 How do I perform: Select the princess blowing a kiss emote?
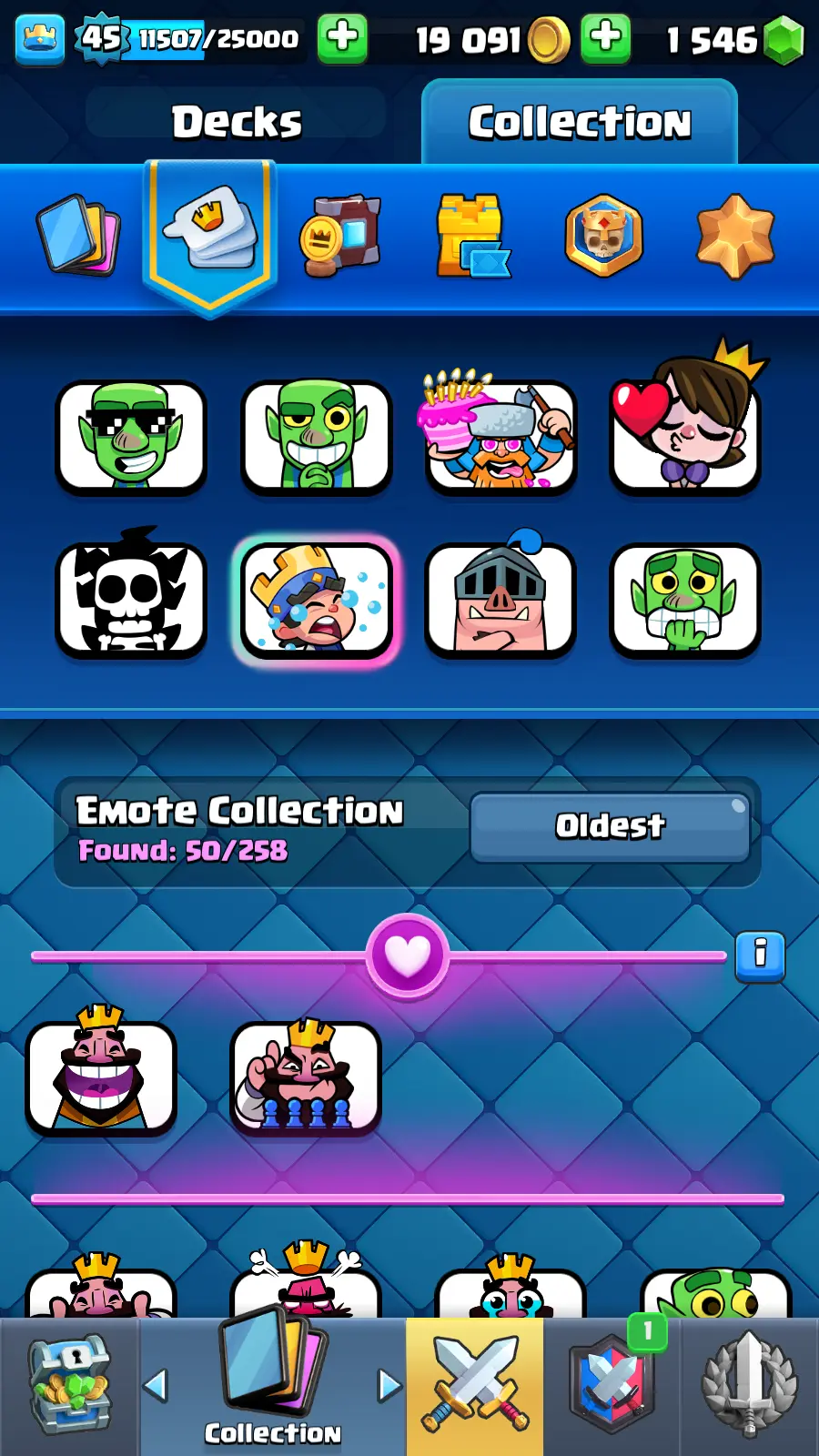pyautogui.click(x=685, y=435)
